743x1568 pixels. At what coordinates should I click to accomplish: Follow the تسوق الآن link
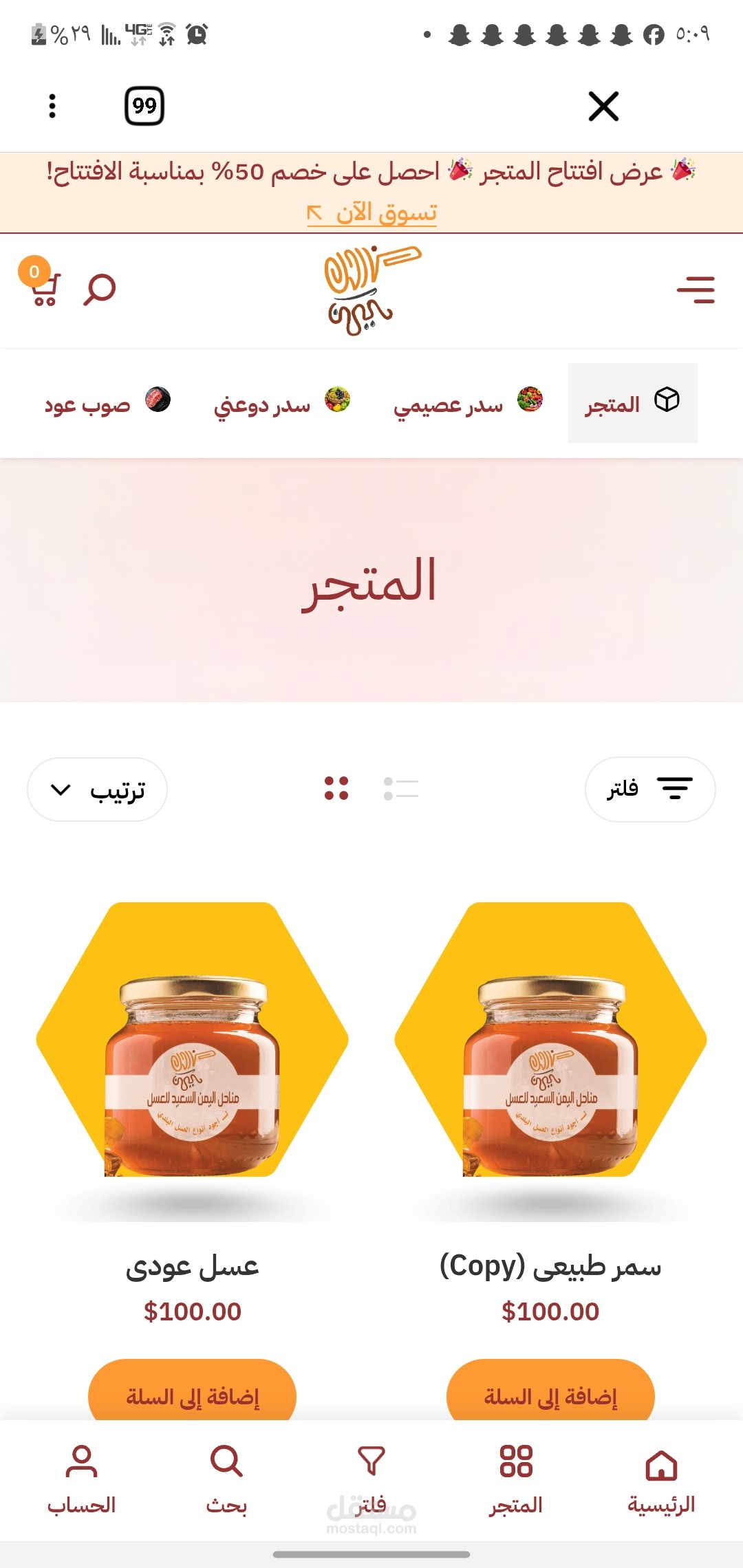pos(372,213)
